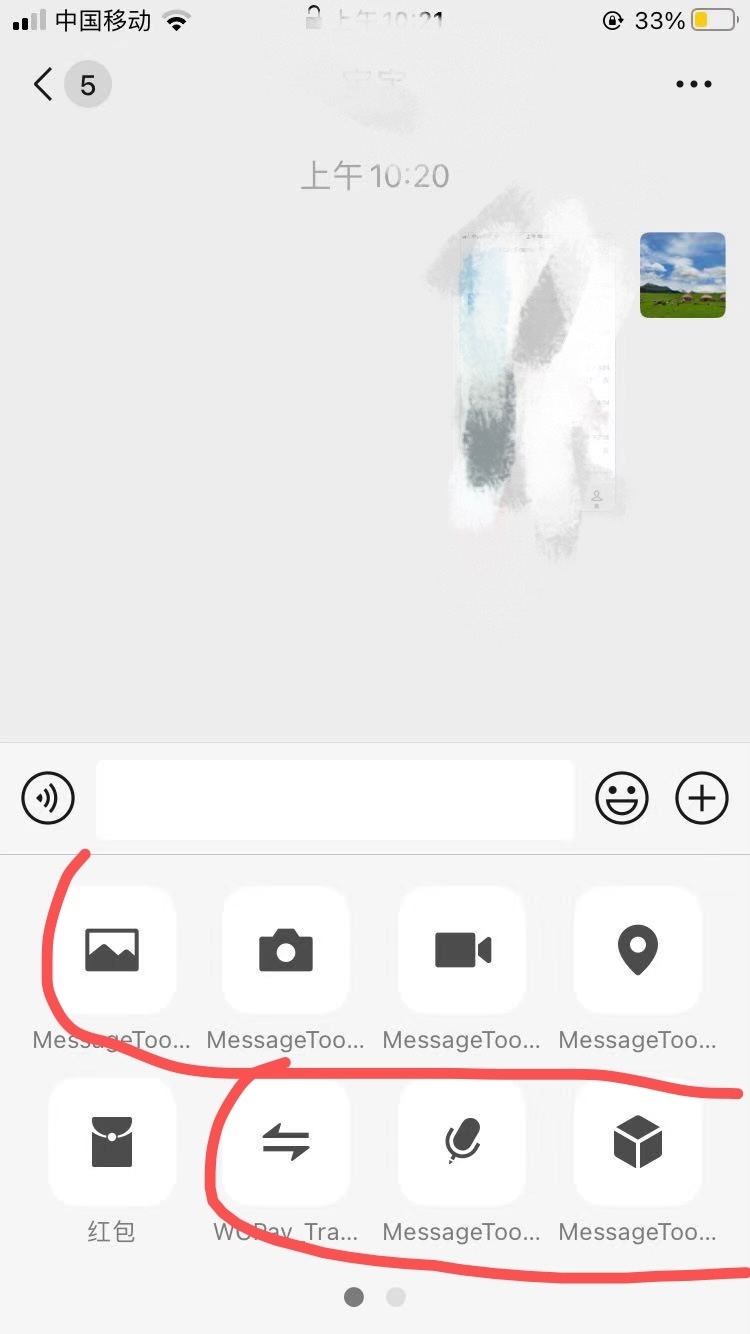750x1334 pixels.
Task: Tap the message text field
Action: coord(335,799)
